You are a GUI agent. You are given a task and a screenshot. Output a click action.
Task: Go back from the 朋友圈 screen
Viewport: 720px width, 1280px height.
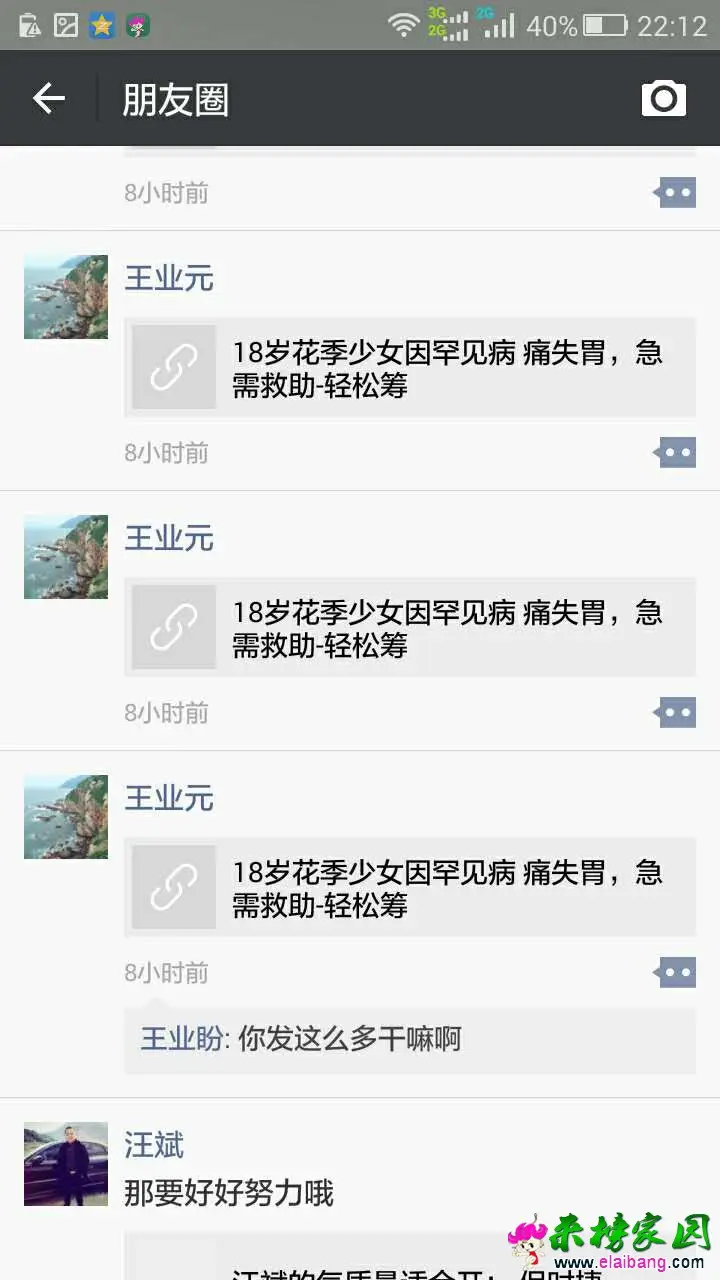48,98
